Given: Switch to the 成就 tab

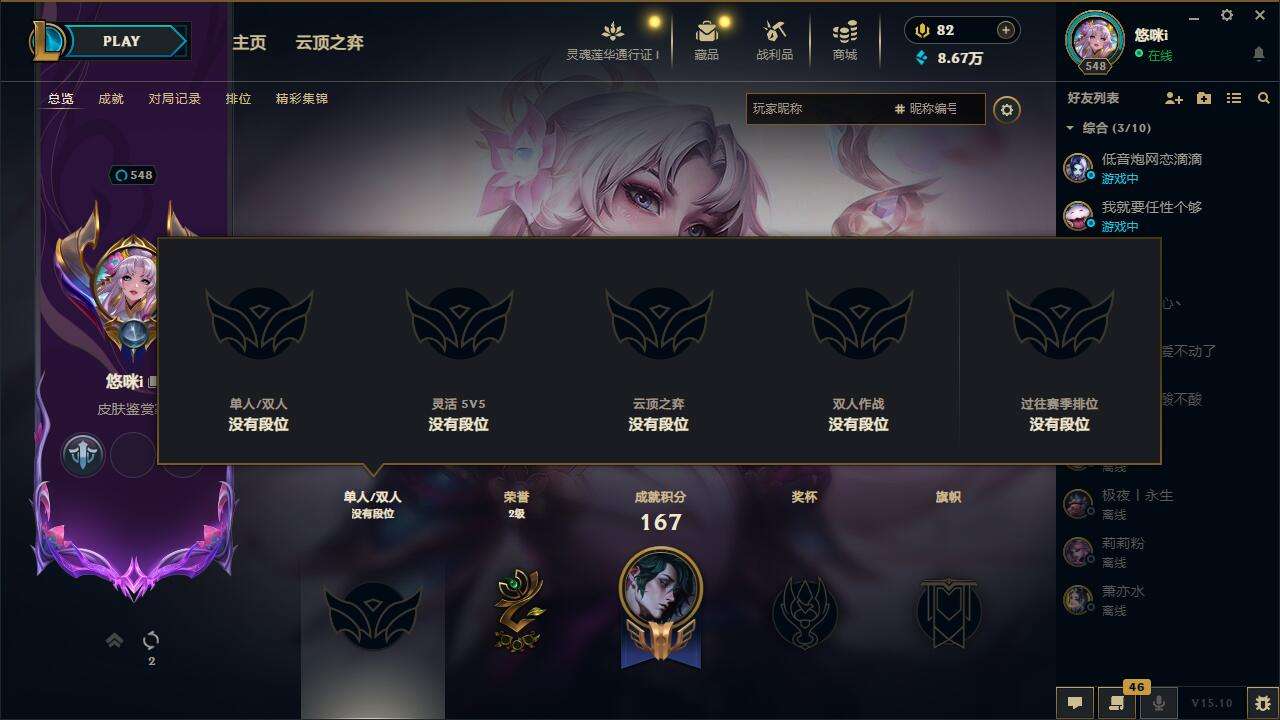Looking at the screenshot, I should 111,99.
